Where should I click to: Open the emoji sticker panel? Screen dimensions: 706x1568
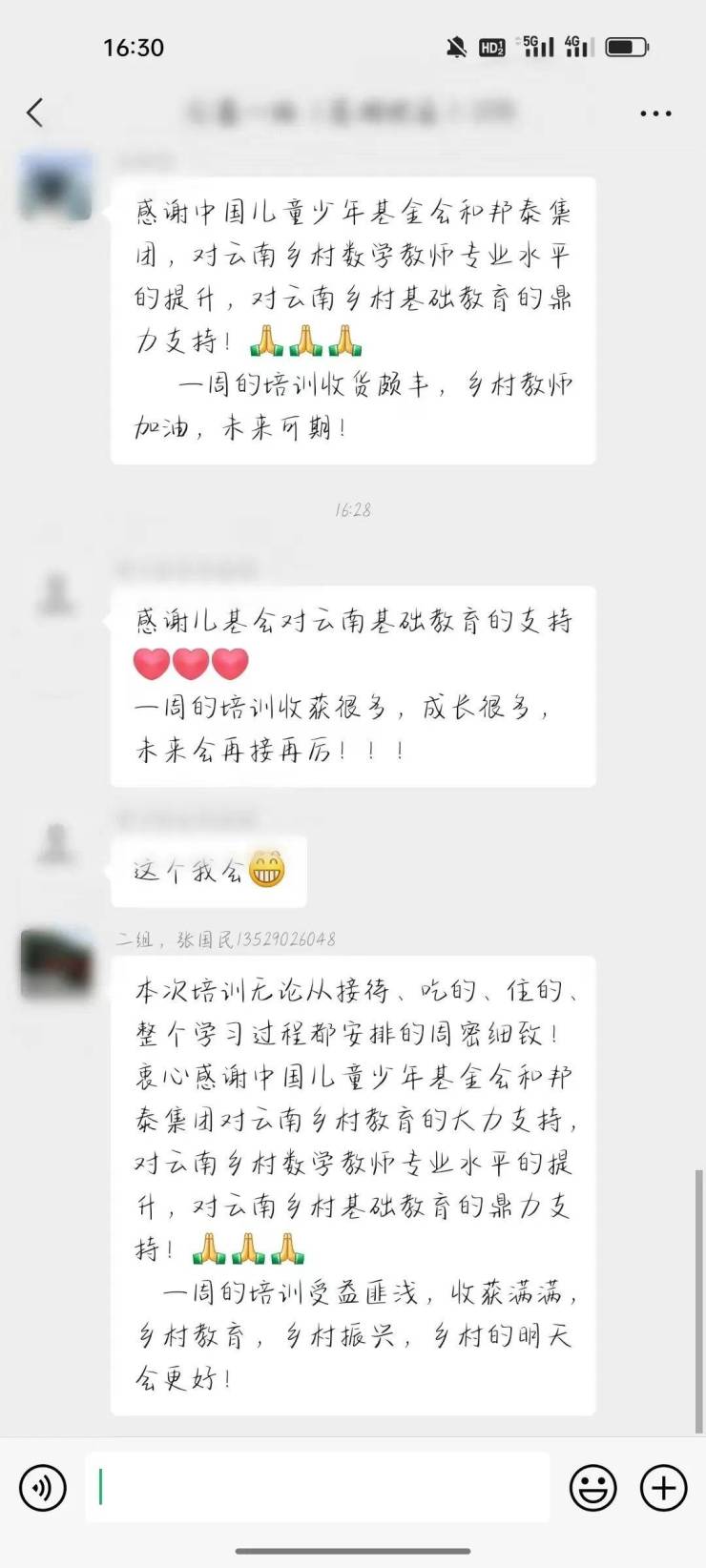(592, 1487)
